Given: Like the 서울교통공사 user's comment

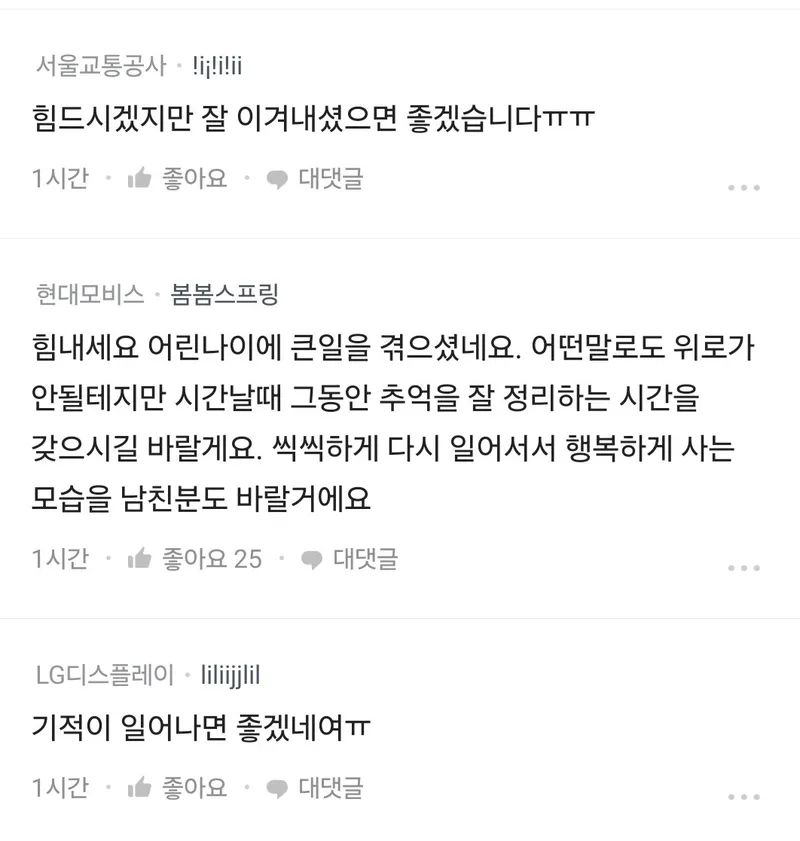Looking at the screenshot, I should (x=178, y=179).
